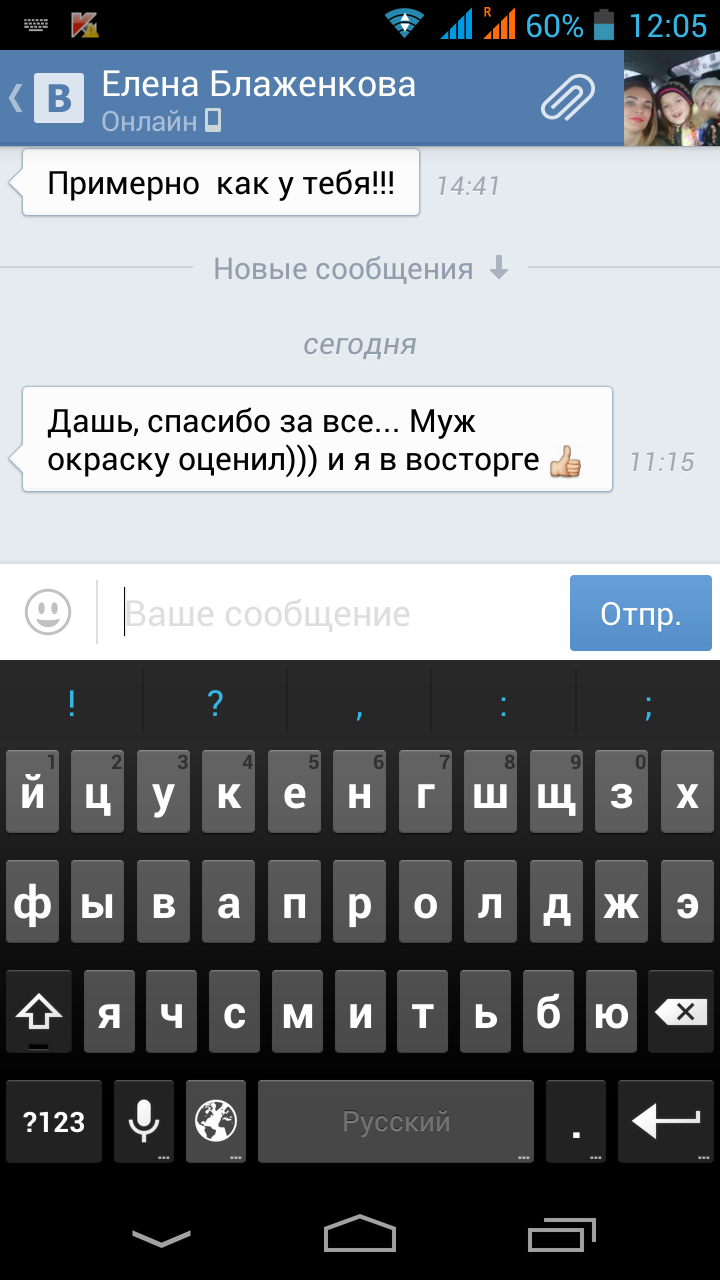Change keyboard language with the globe key

click(215, 1121)
